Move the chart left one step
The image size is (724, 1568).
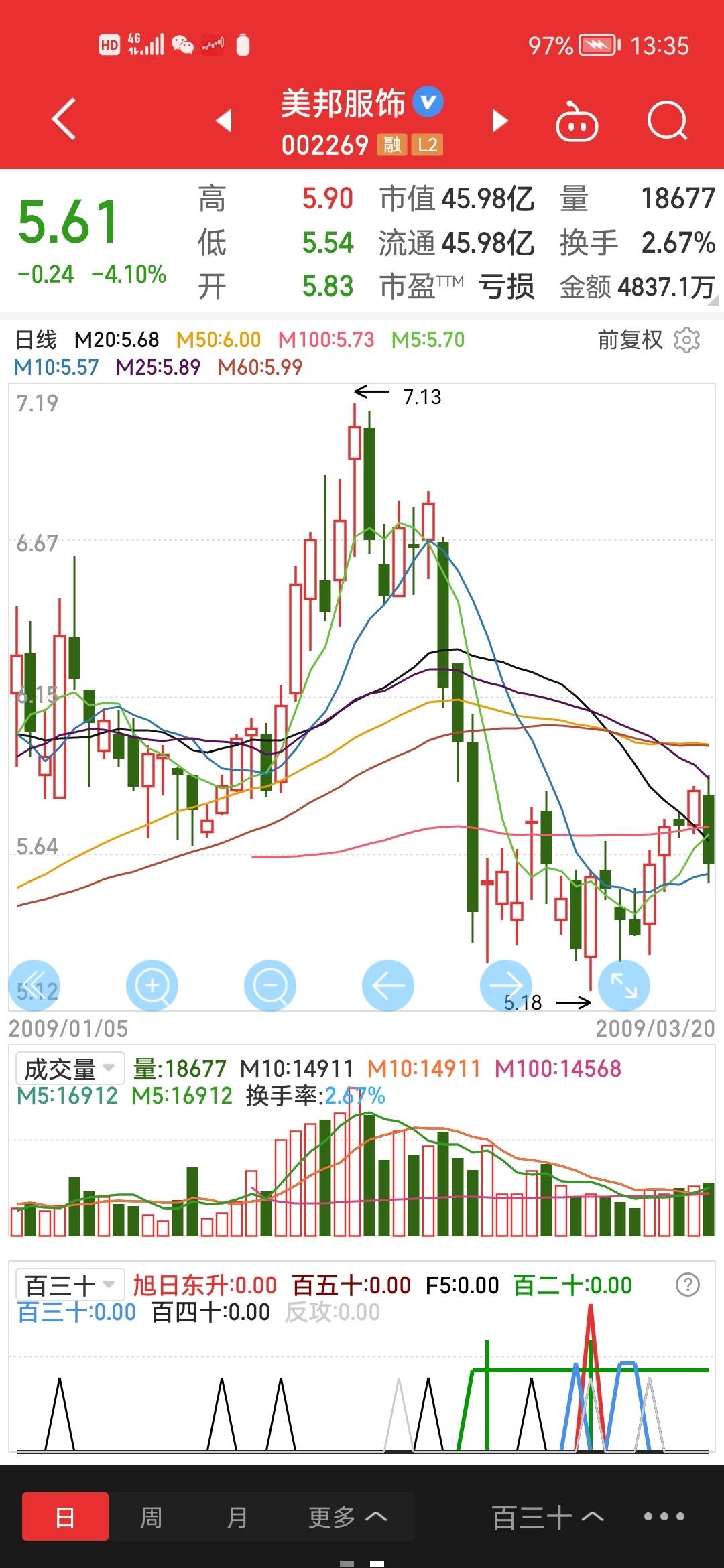(x=388, y=986)
